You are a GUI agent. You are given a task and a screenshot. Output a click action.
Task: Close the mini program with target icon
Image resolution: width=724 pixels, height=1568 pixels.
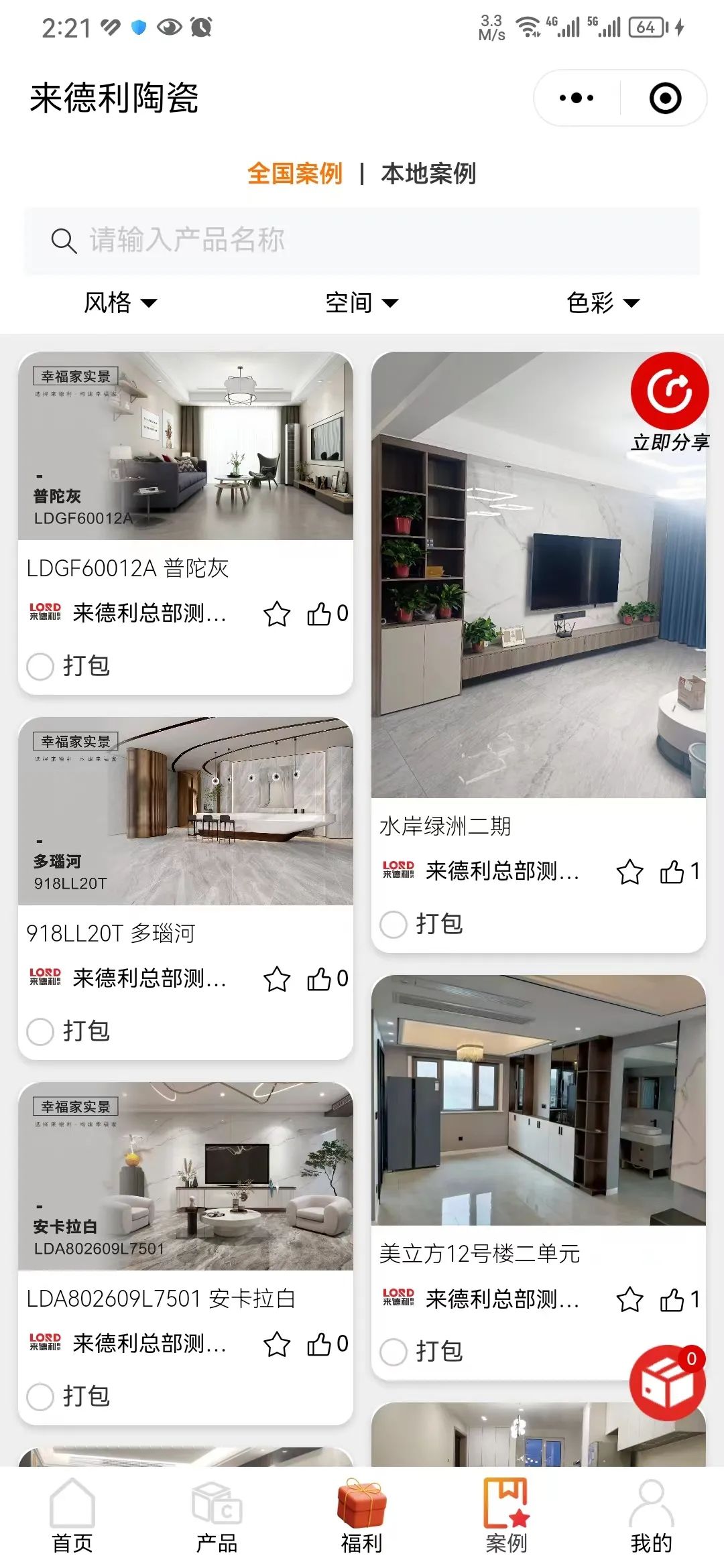(x=665, y=98)
